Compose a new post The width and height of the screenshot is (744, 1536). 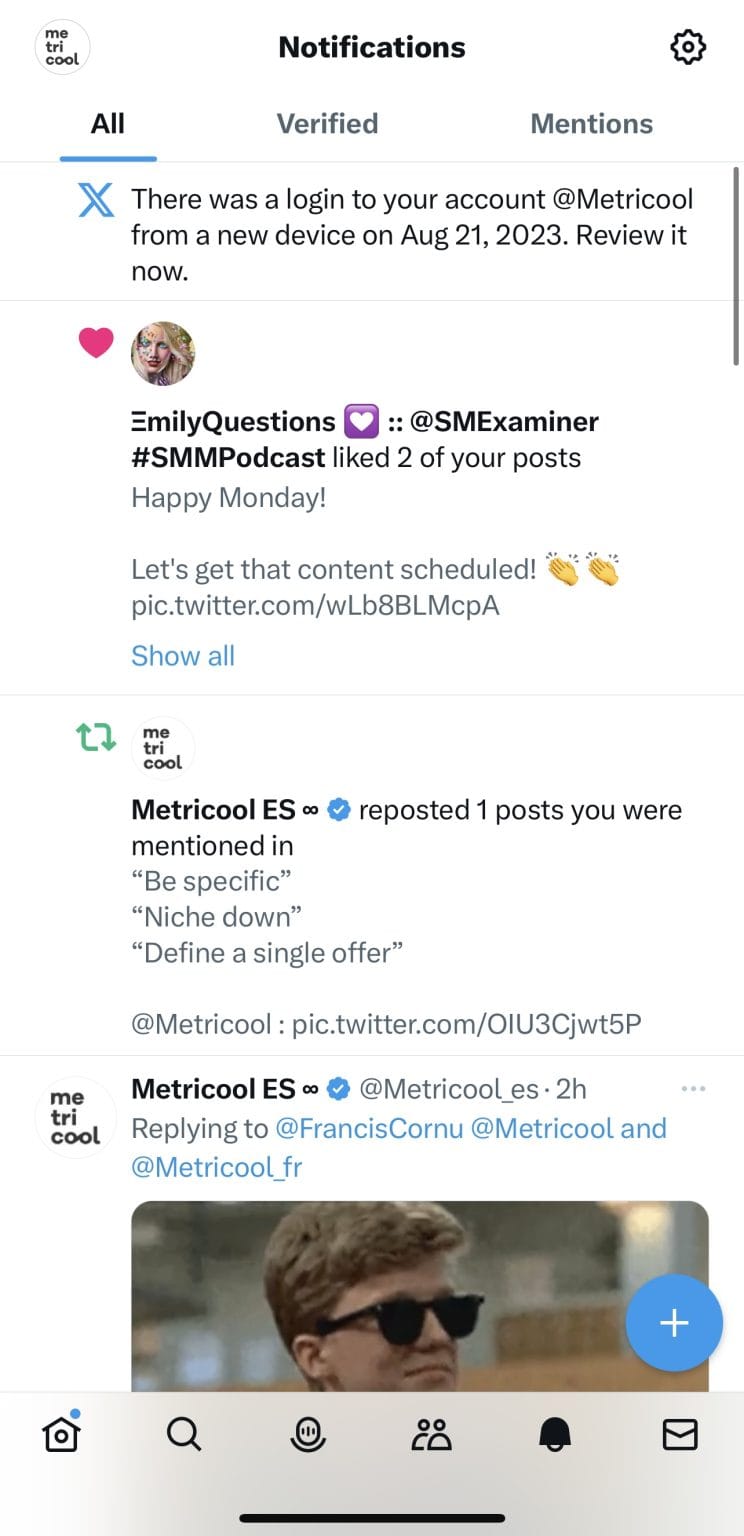click(x=673, y=1323)
